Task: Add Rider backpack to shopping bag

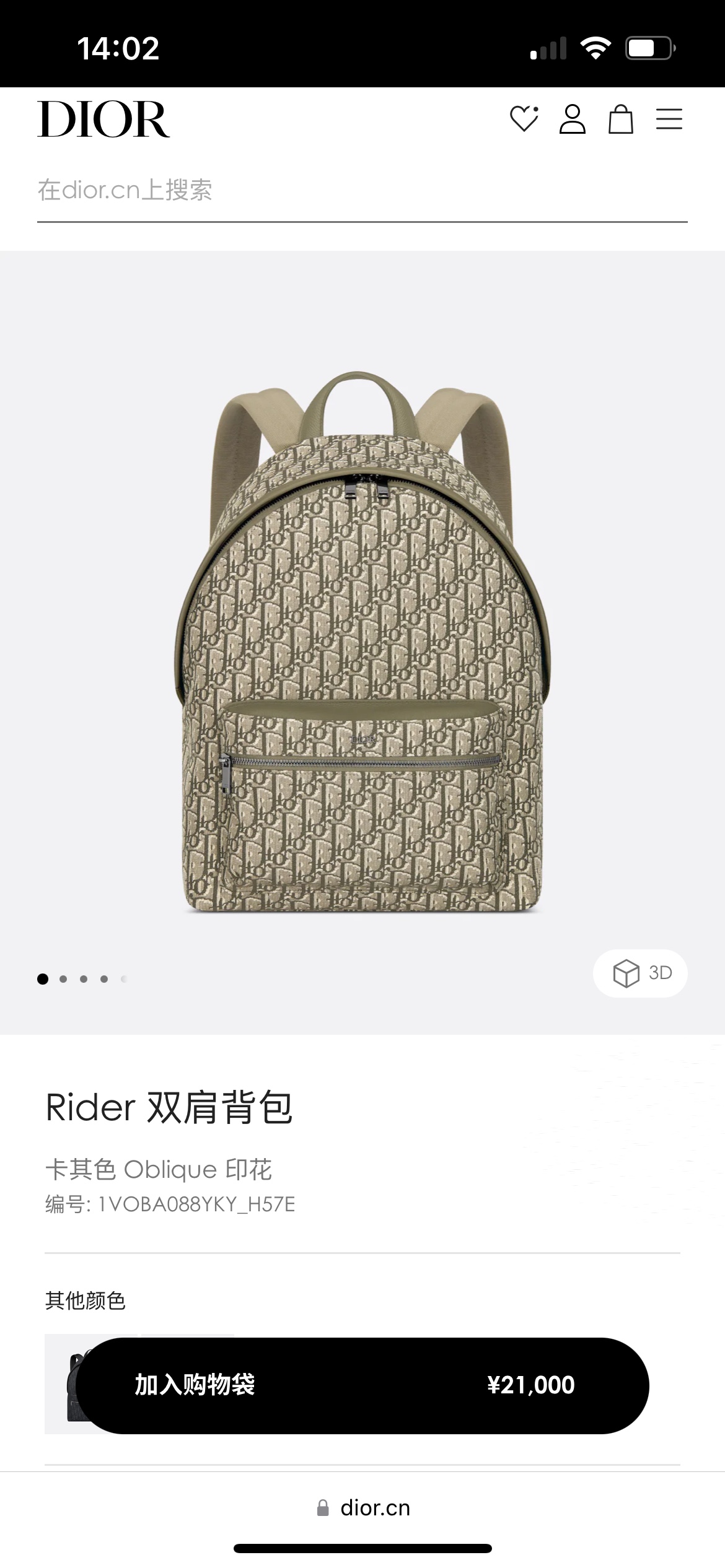Action: coord(362,1385)
